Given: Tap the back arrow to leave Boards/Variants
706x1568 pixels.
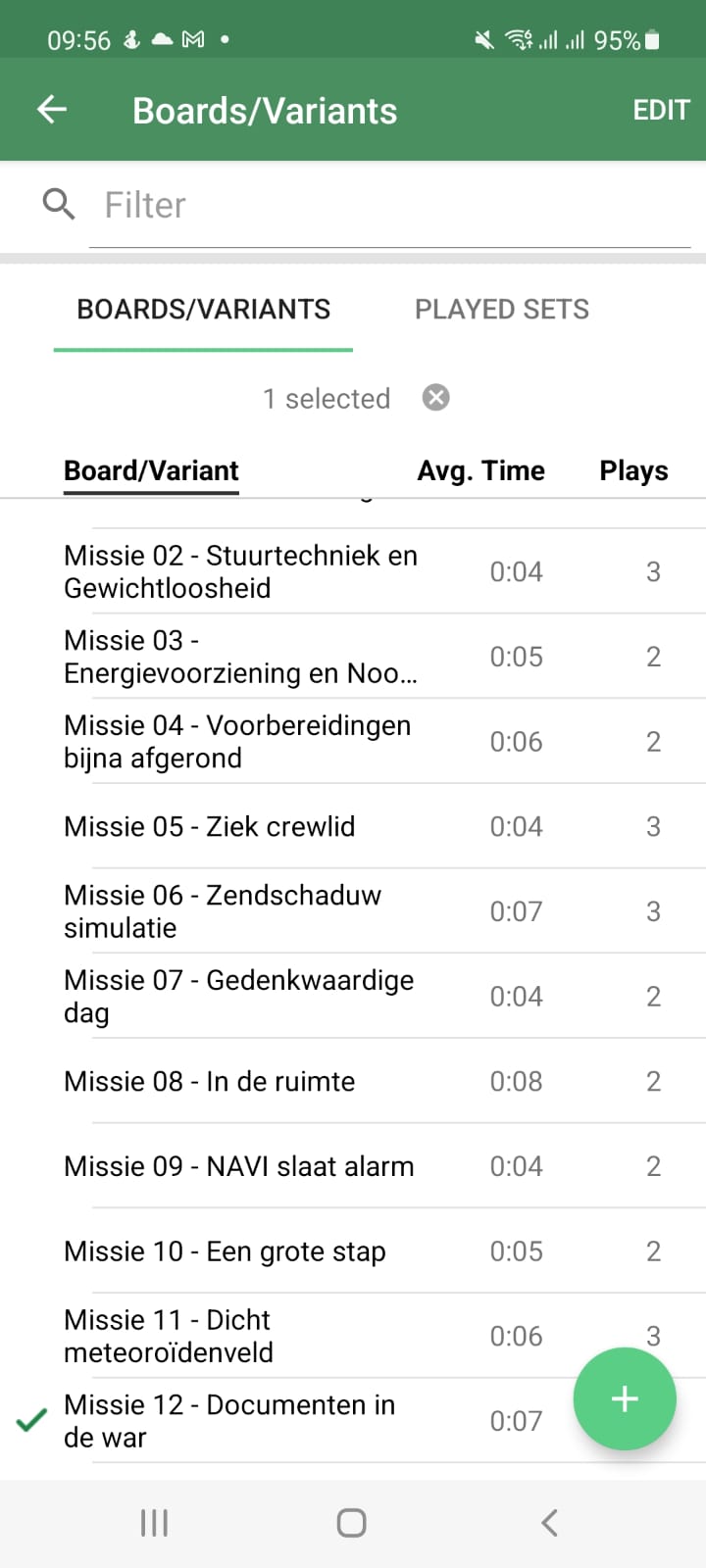Looking at the screenshot, I should (50, 109).
